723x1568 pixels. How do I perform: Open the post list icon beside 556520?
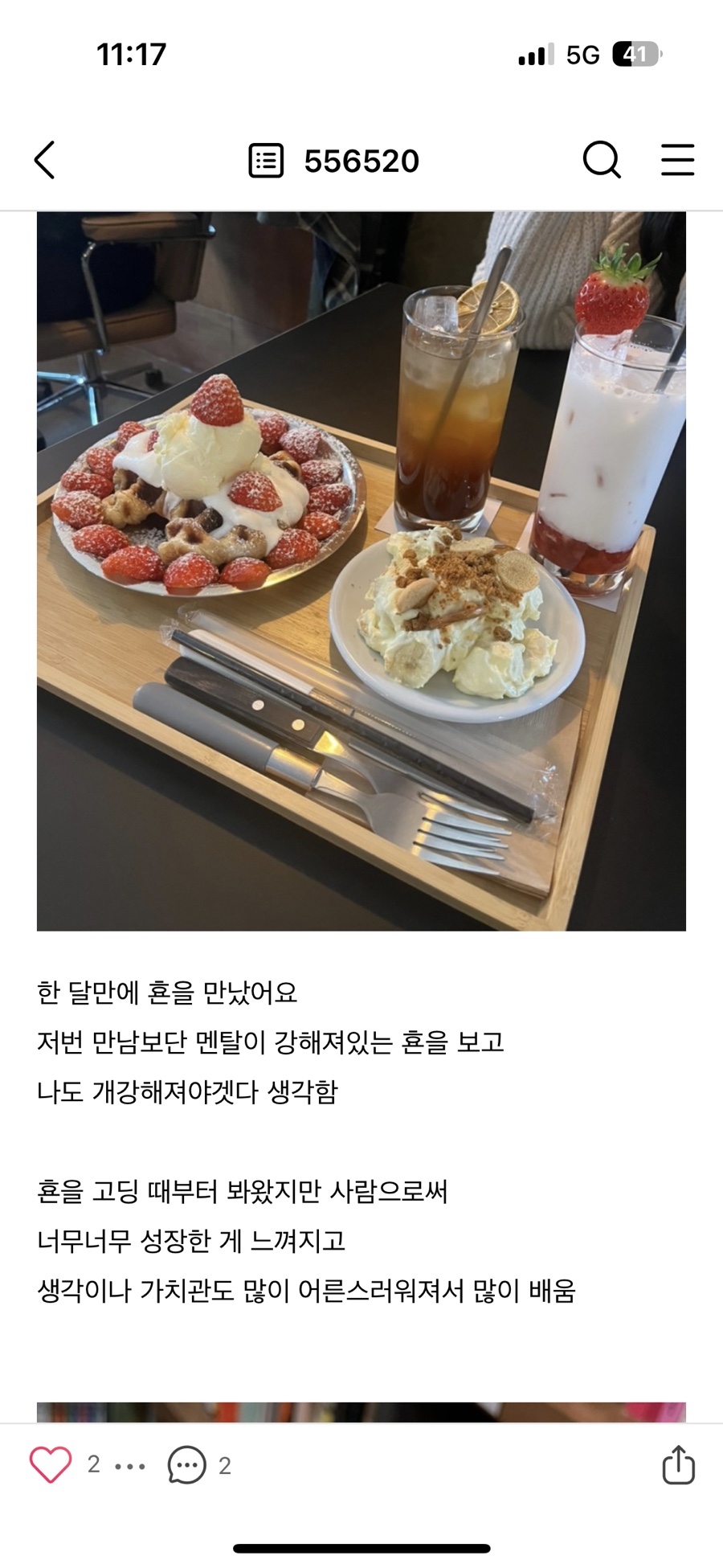point(266,161)
